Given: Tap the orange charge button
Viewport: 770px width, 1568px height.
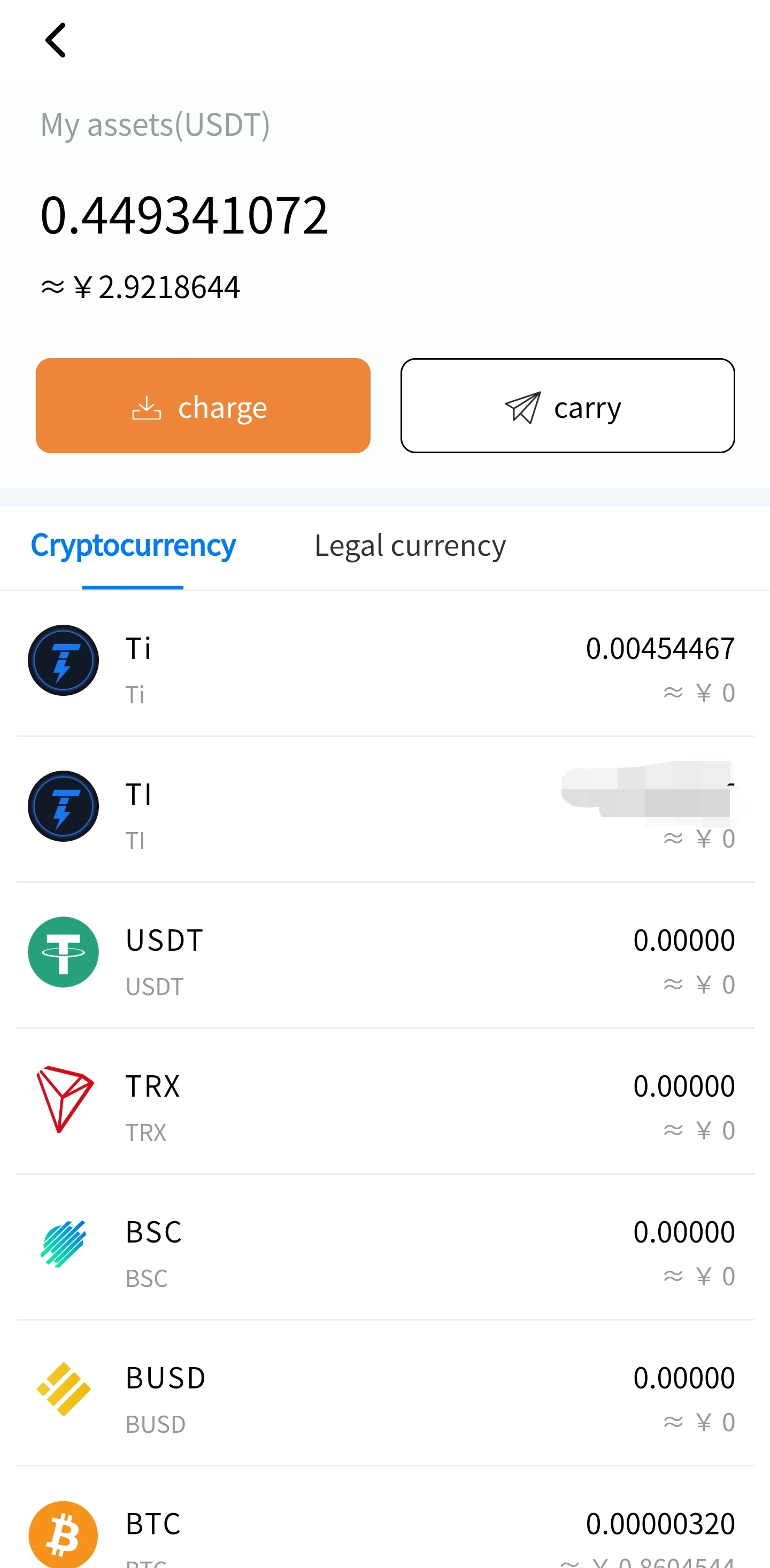Looking at the screenshot, I should 203,406.
